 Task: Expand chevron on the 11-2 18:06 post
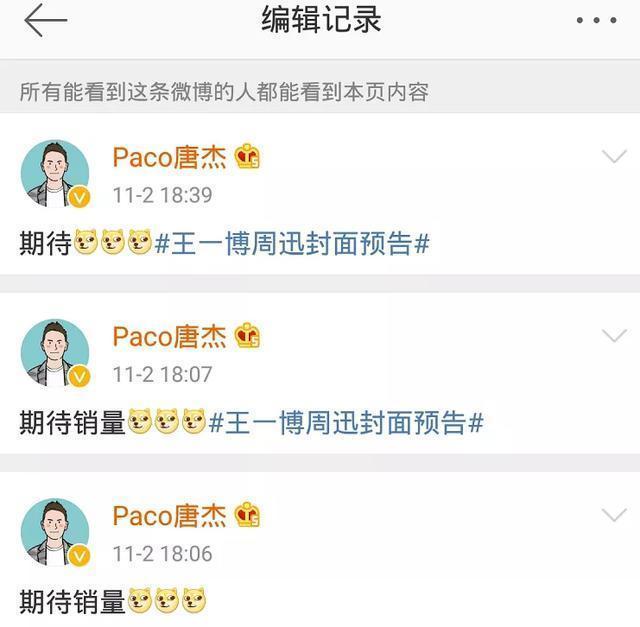[x=612, y=515]
